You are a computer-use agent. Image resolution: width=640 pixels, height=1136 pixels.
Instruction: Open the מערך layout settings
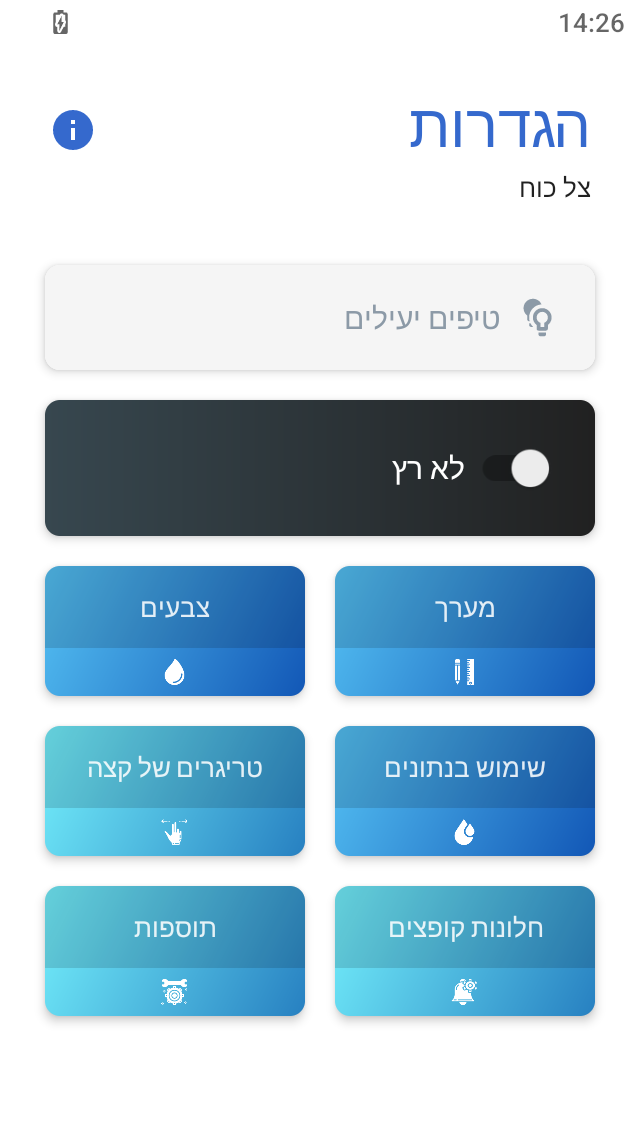coord(465,630)
